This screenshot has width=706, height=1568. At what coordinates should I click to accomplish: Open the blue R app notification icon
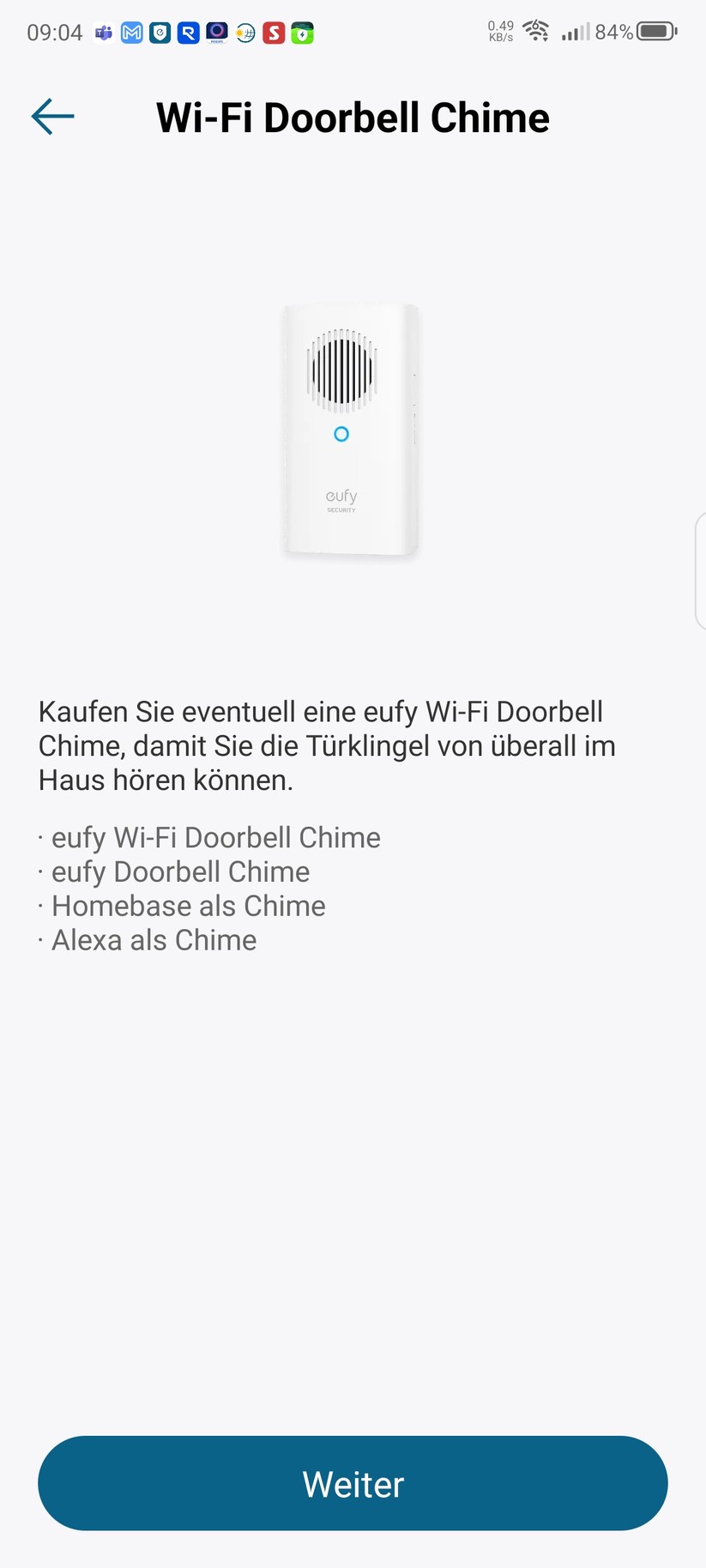click(x=188, y=33)
